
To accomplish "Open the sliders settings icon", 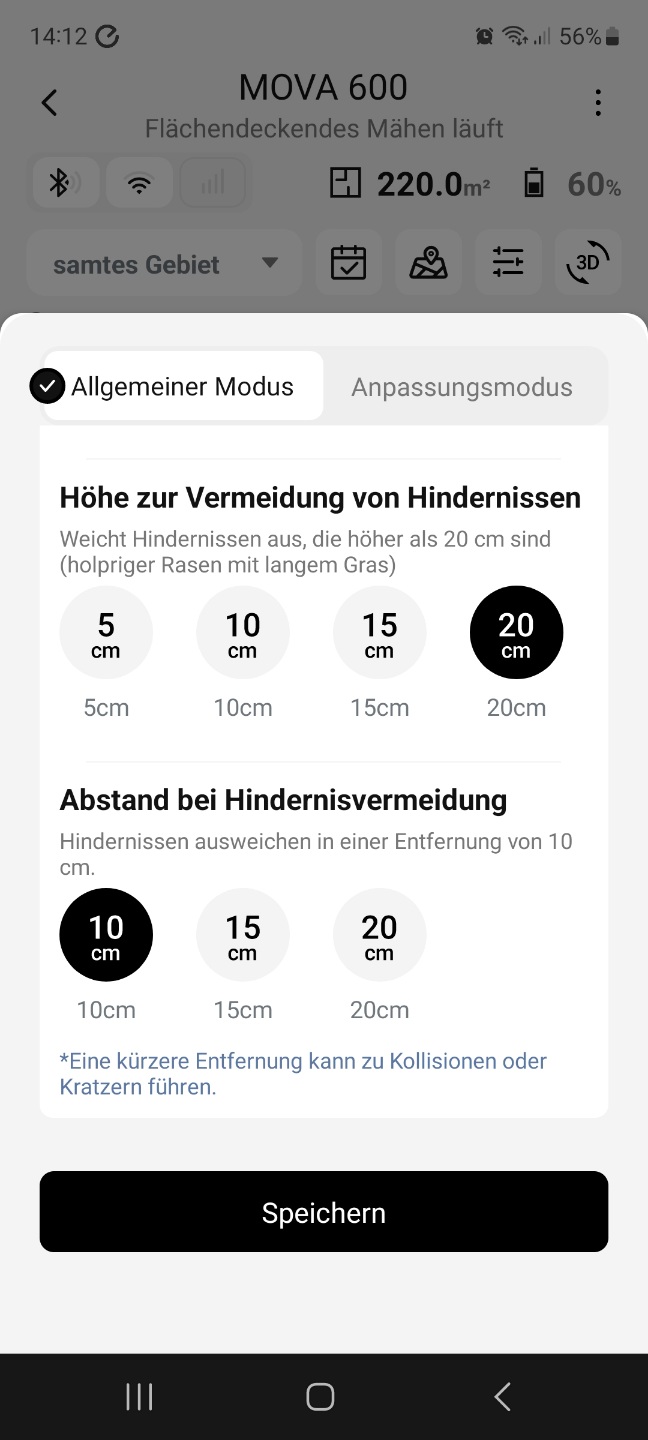I will tap(508, 263).
